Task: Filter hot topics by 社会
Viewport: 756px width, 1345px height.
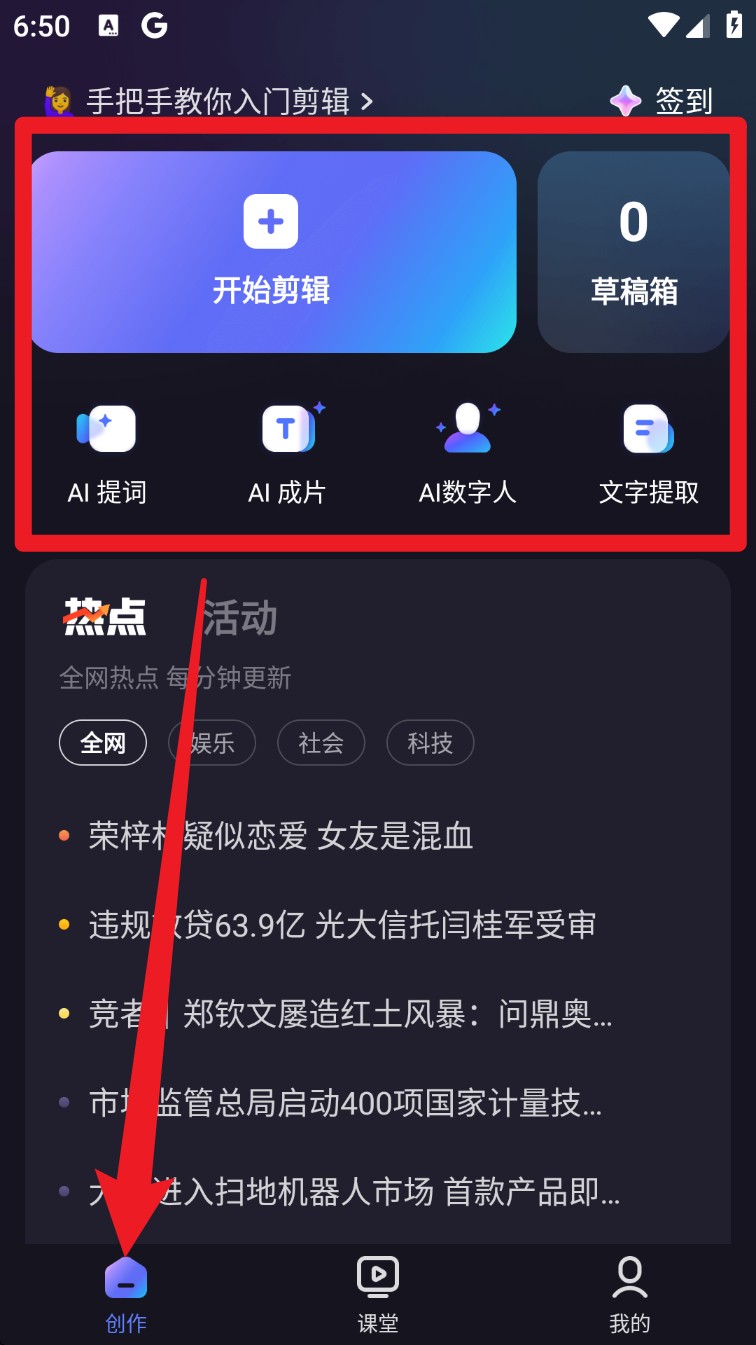Action: [321, 743]
